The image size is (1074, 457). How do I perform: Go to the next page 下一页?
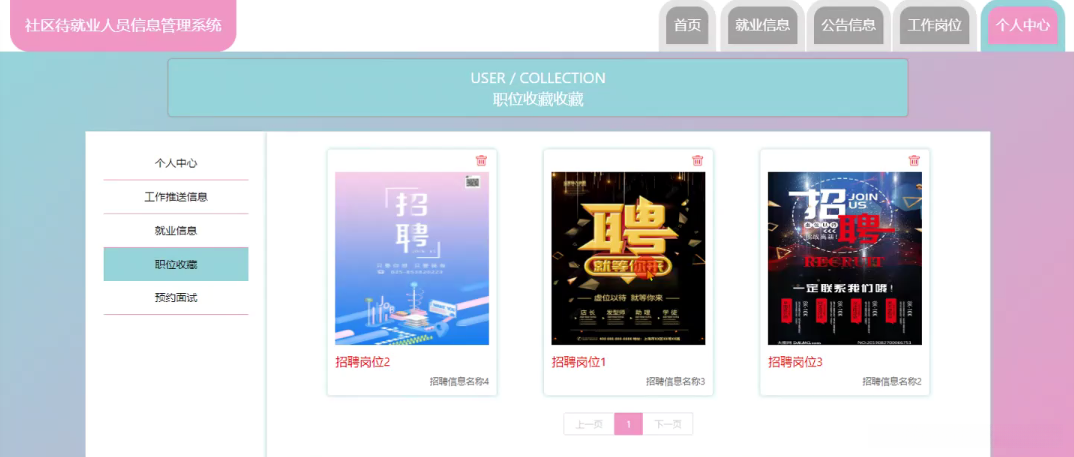667,424
